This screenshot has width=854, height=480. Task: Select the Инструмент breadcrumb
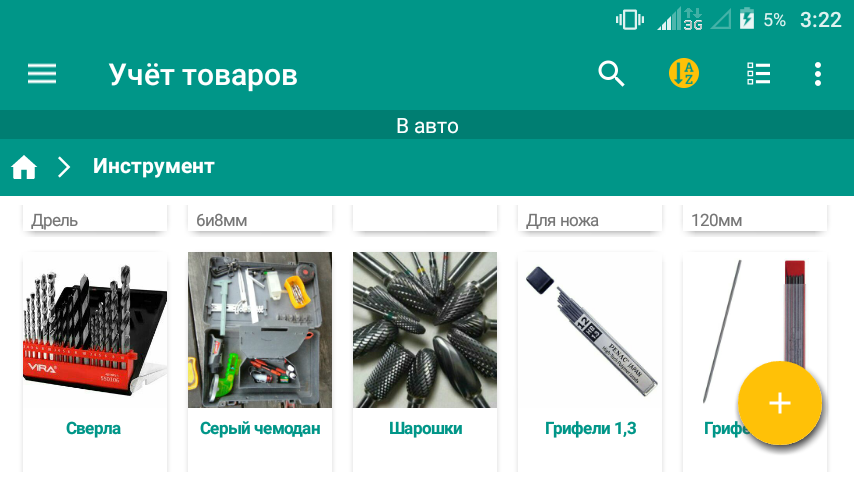pos(153,166)
